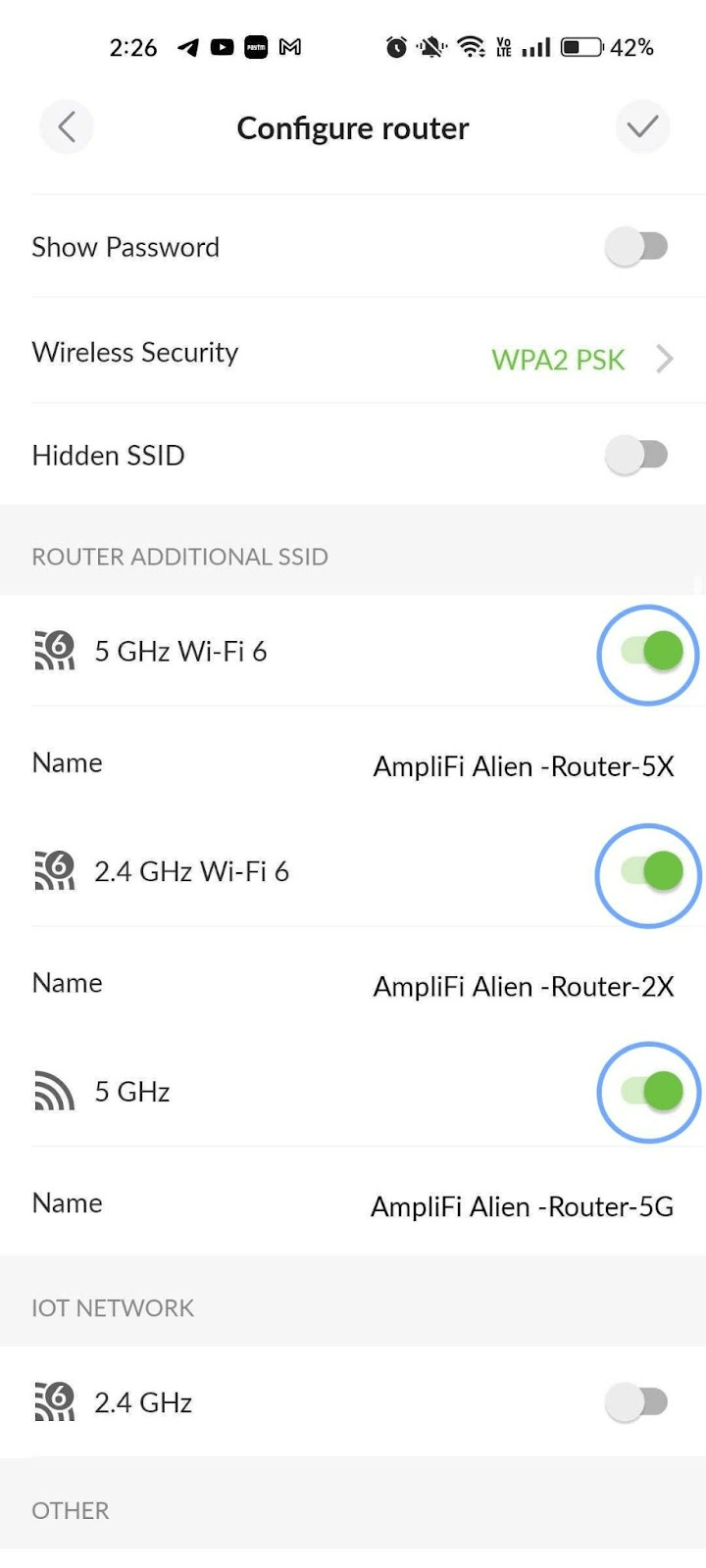This screenshot has height=1568, width=706.
Task: Click the AmpliFi Alien -Router-5X name field
Action: pyautogui.click(x=522, y=767)
